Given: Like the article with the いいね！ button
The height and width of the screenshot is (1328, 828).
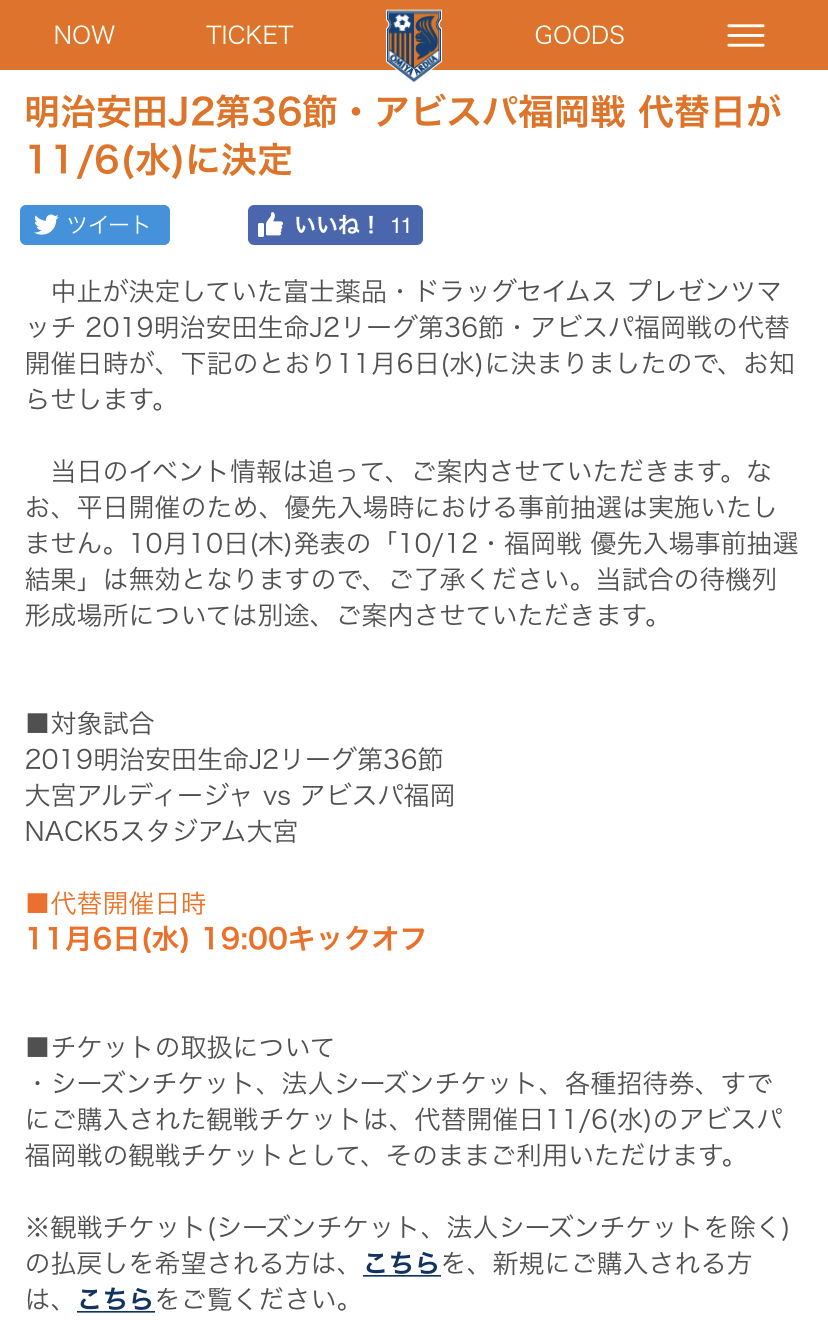Looking at the screenshot, I should click(335, 225).
